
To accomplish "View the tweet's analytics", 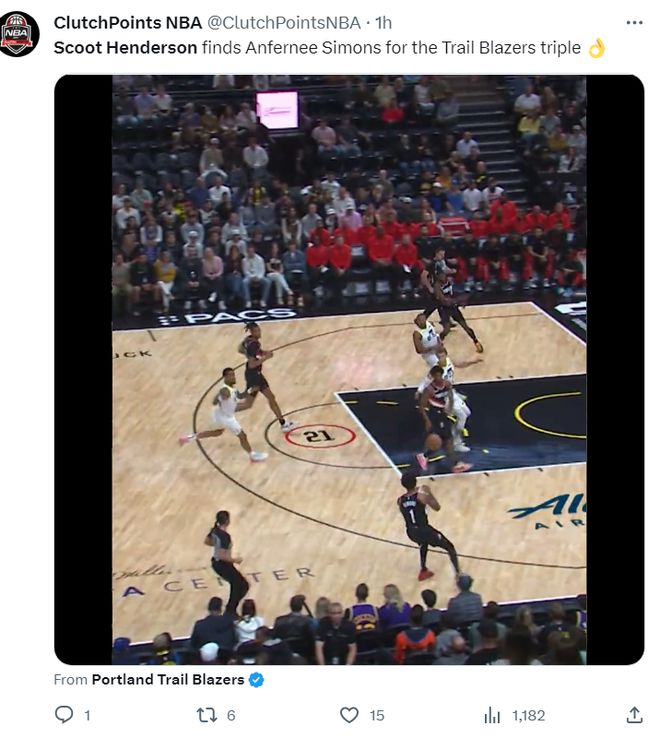I will click(x=492, y=715).
